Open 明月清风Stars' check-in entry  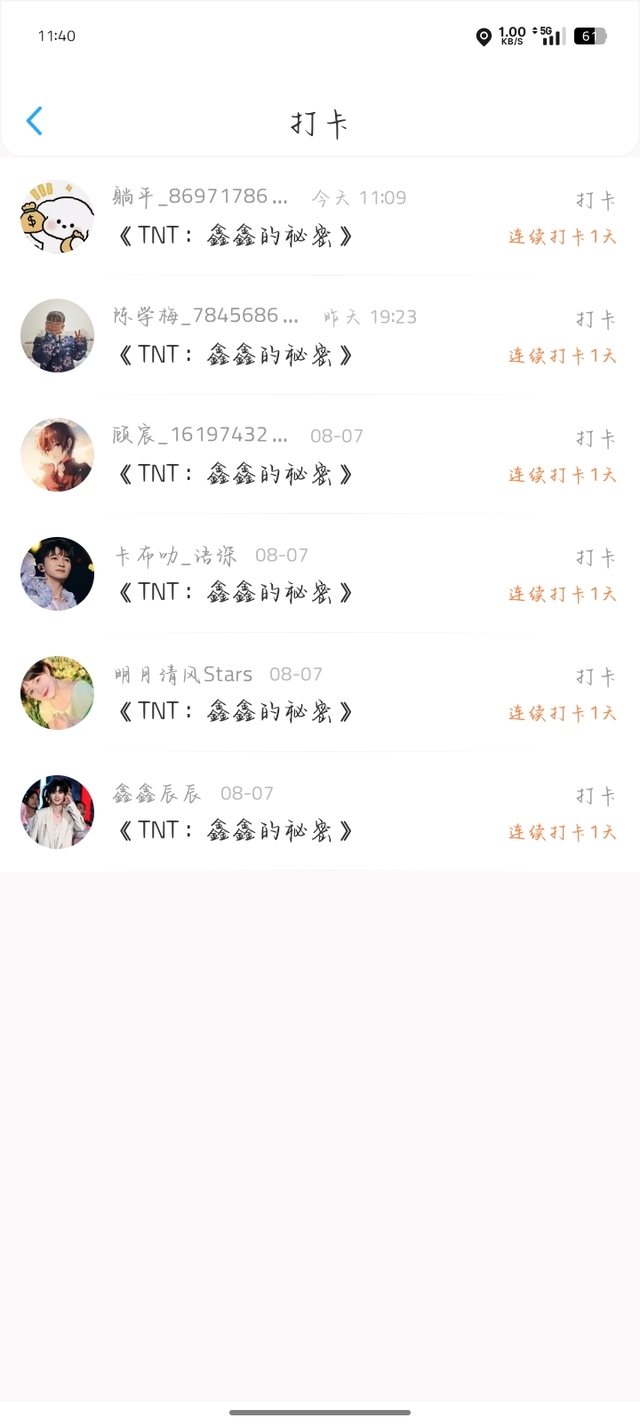pyautogui.click(x=318, y=693)
